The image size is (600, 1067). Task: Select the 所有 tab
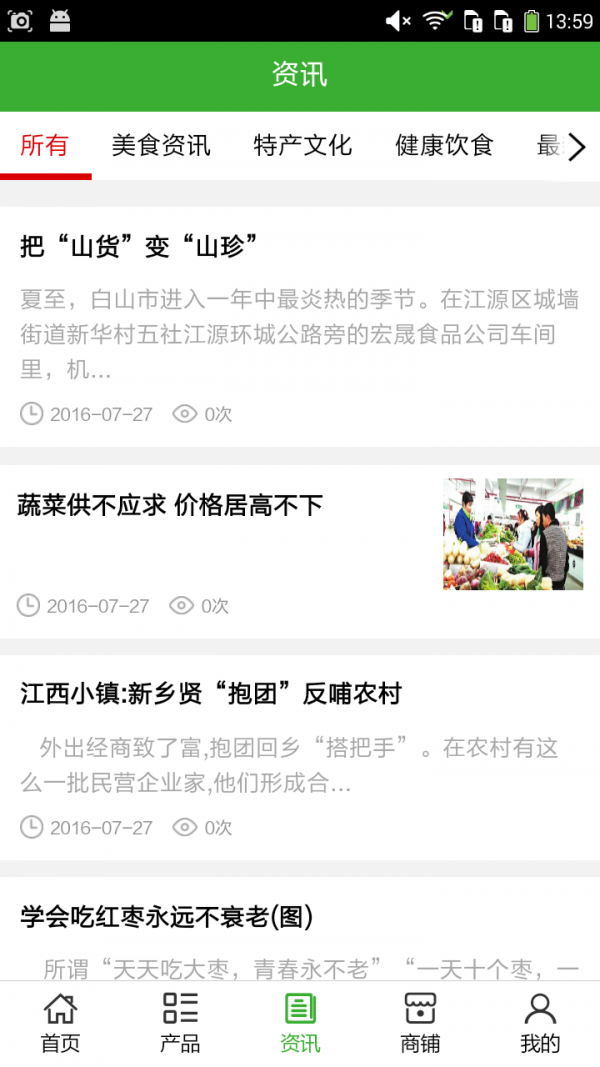coord(45,146)
